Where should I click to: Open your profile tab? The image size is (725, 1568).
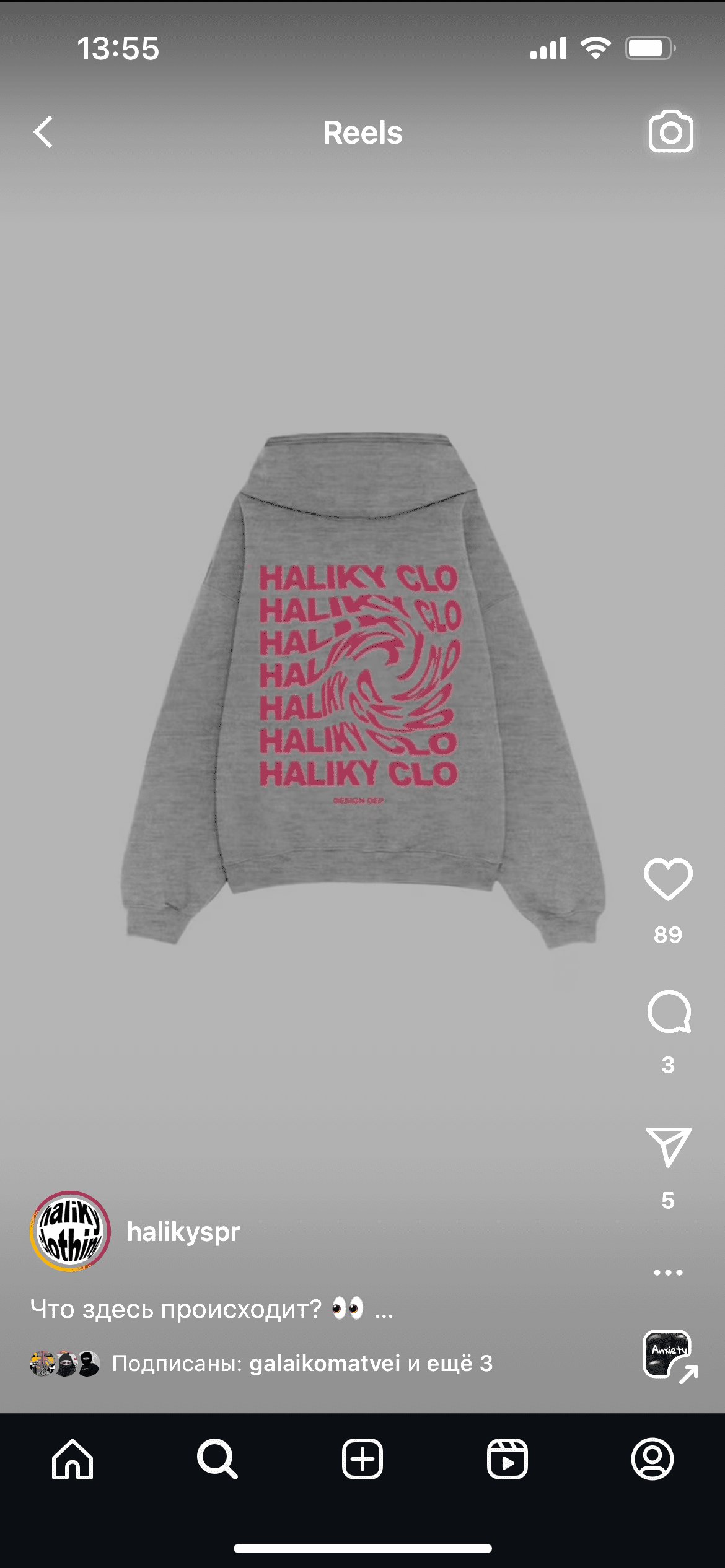coord(652,1459)
